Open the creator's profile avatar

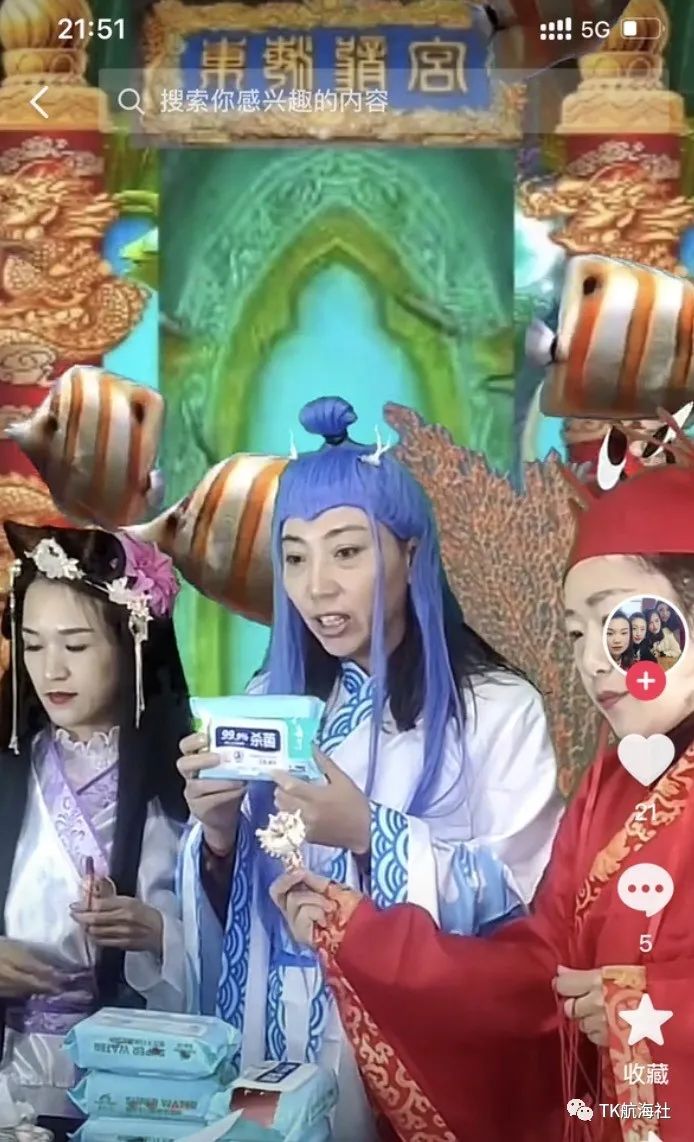pos(645,635)
